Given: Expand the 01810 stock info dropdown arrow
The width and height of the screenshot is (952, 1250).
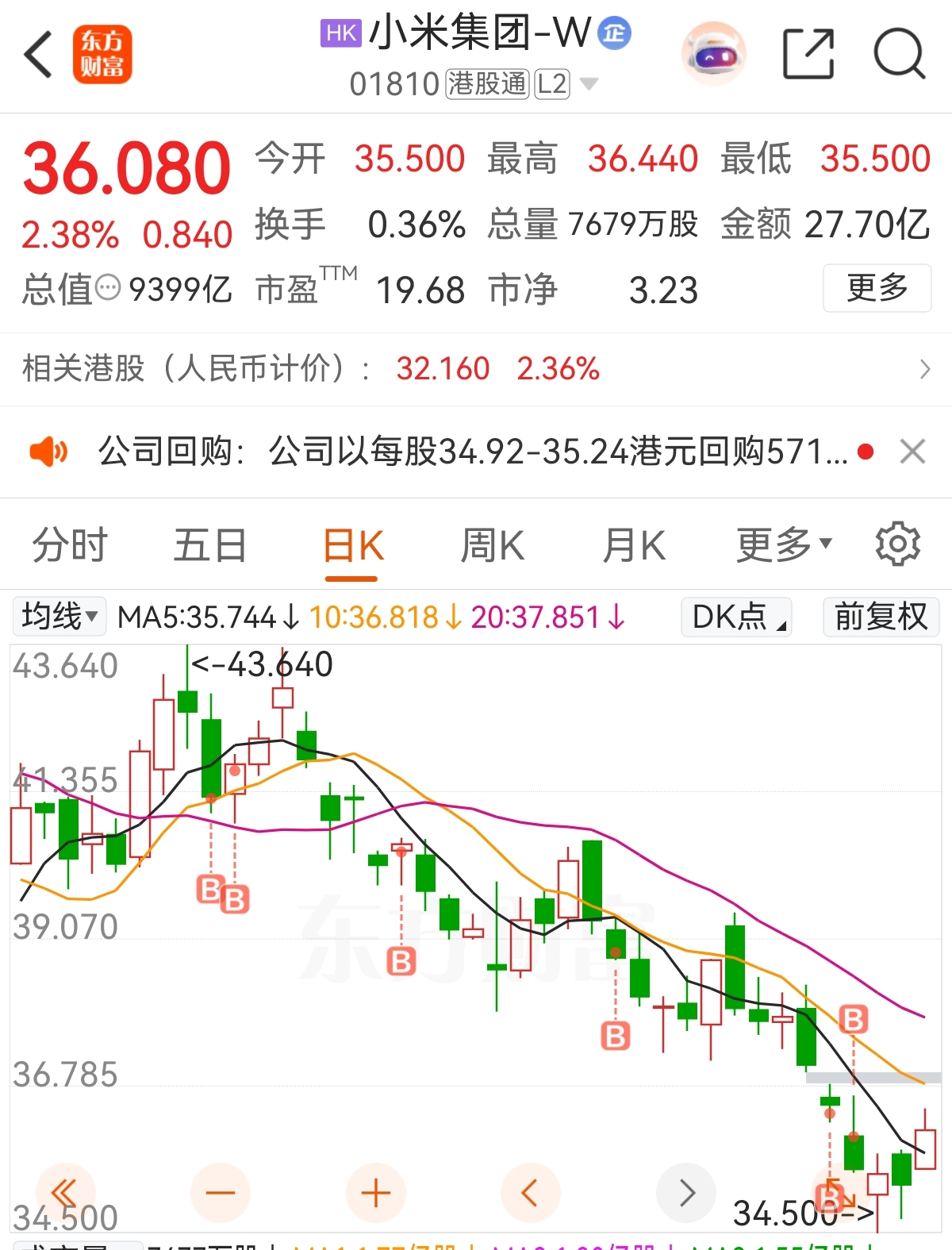Looking at the screenshot, I should (587, 85).
